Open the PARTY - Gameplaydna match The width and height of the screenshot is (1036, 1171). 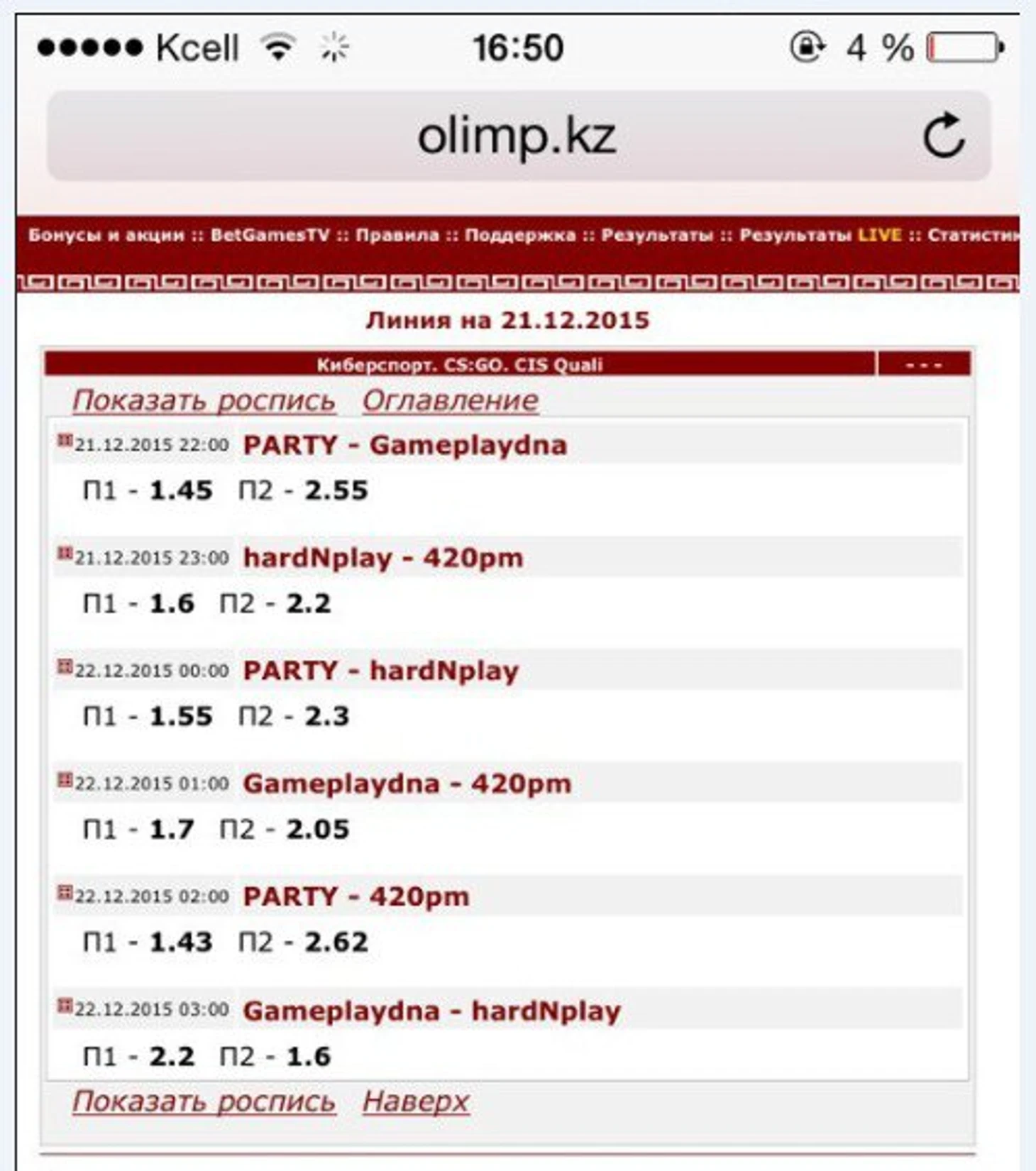[404, 446]
